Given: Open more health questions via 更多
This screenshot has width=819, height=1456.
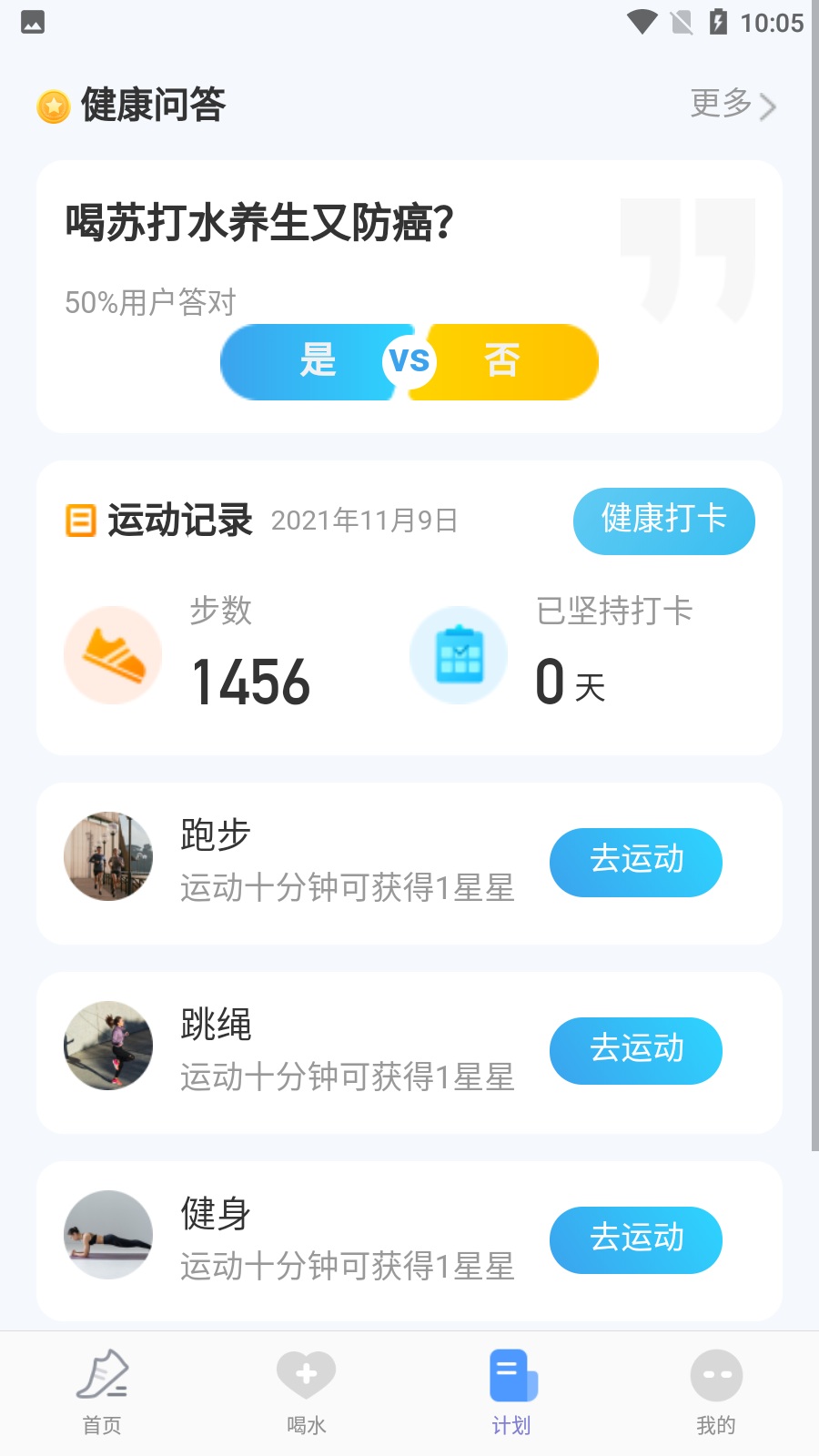Looking at the screenshot, I should click(x=723, y=106).
